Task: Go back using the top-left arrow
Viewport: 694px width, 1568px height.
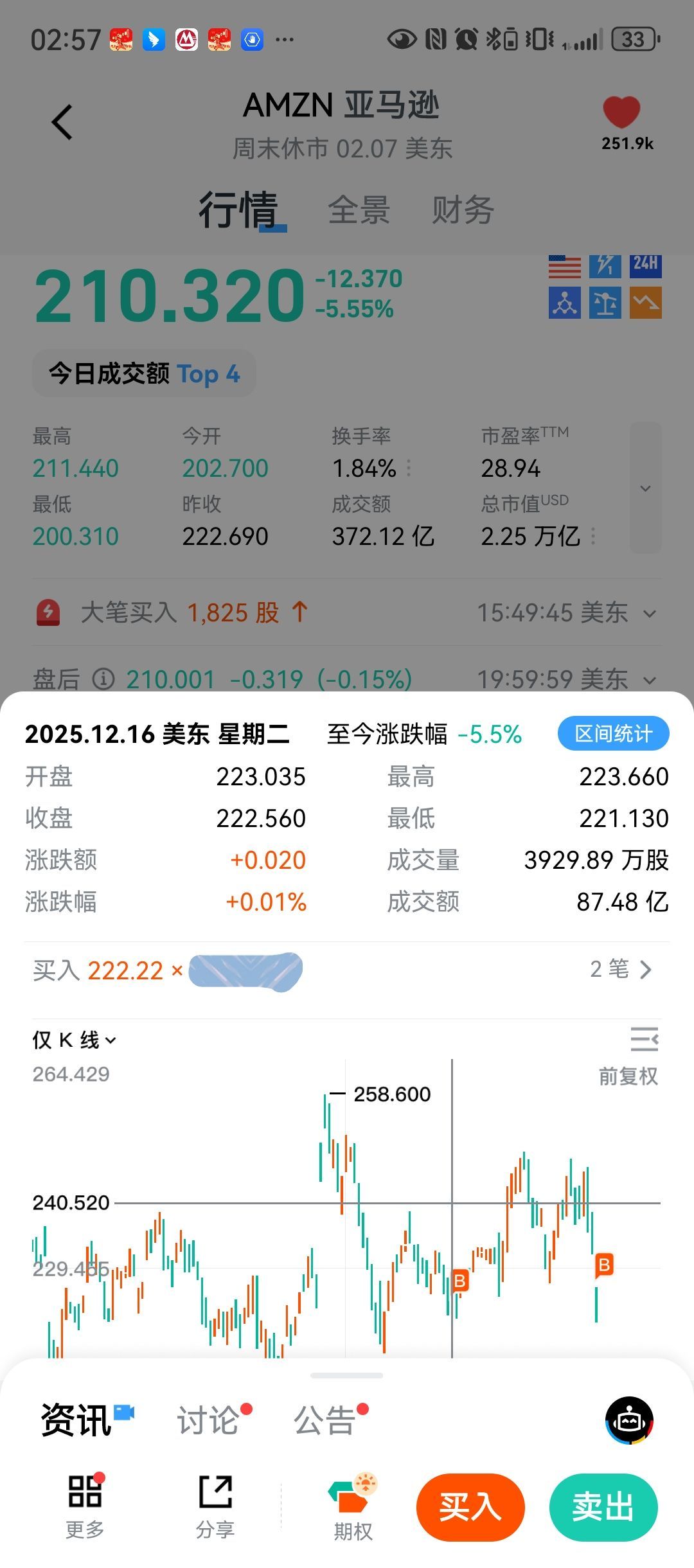Action: 62,122
